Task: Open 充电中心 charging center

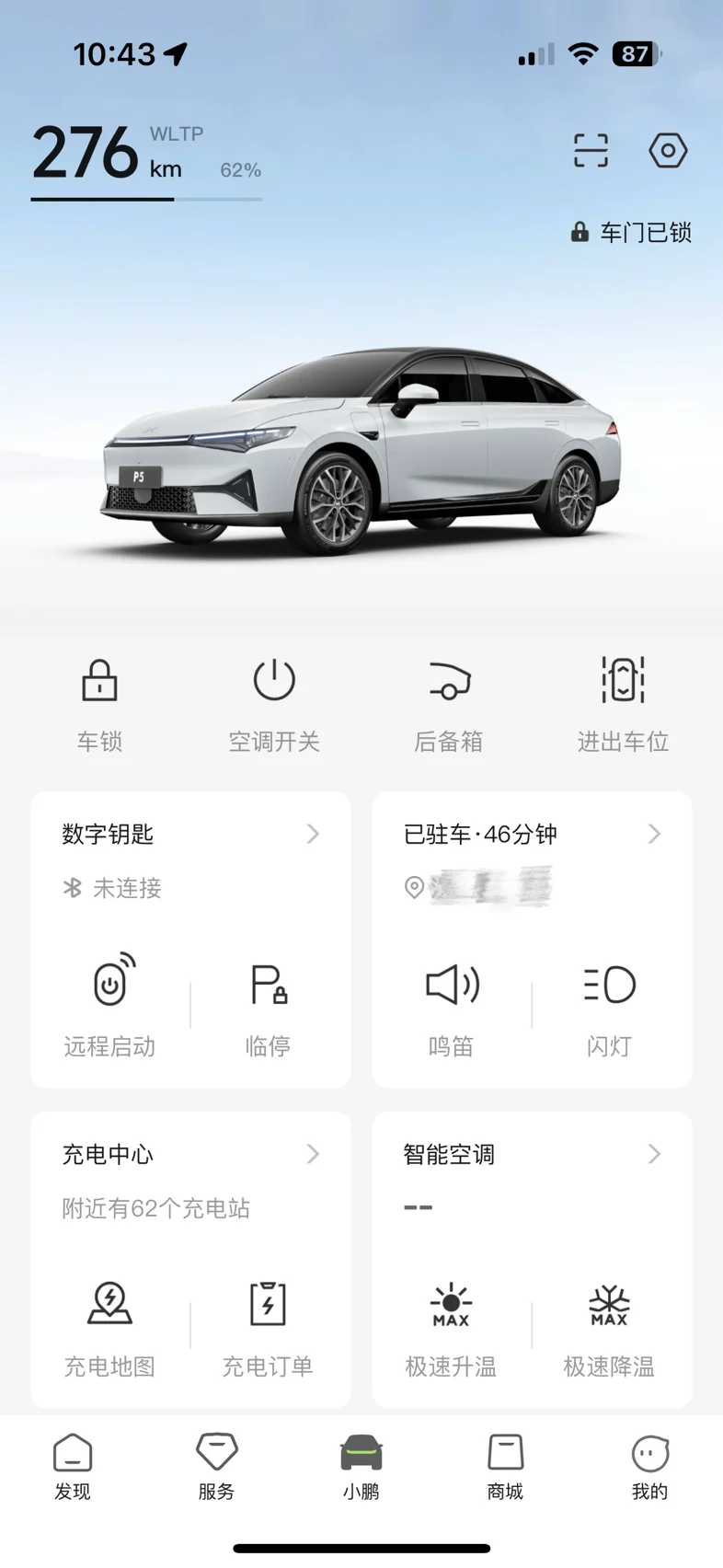Action: point(190,1155)
